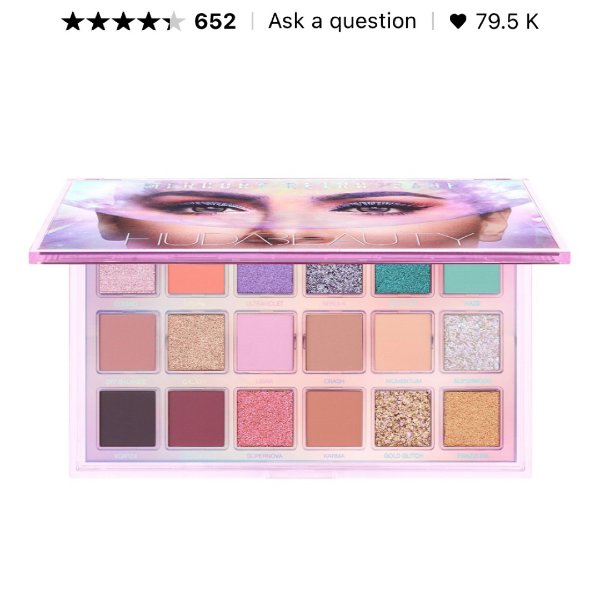Tap the Ask a question link
600x600 pixels.
[x=342, y=21]
